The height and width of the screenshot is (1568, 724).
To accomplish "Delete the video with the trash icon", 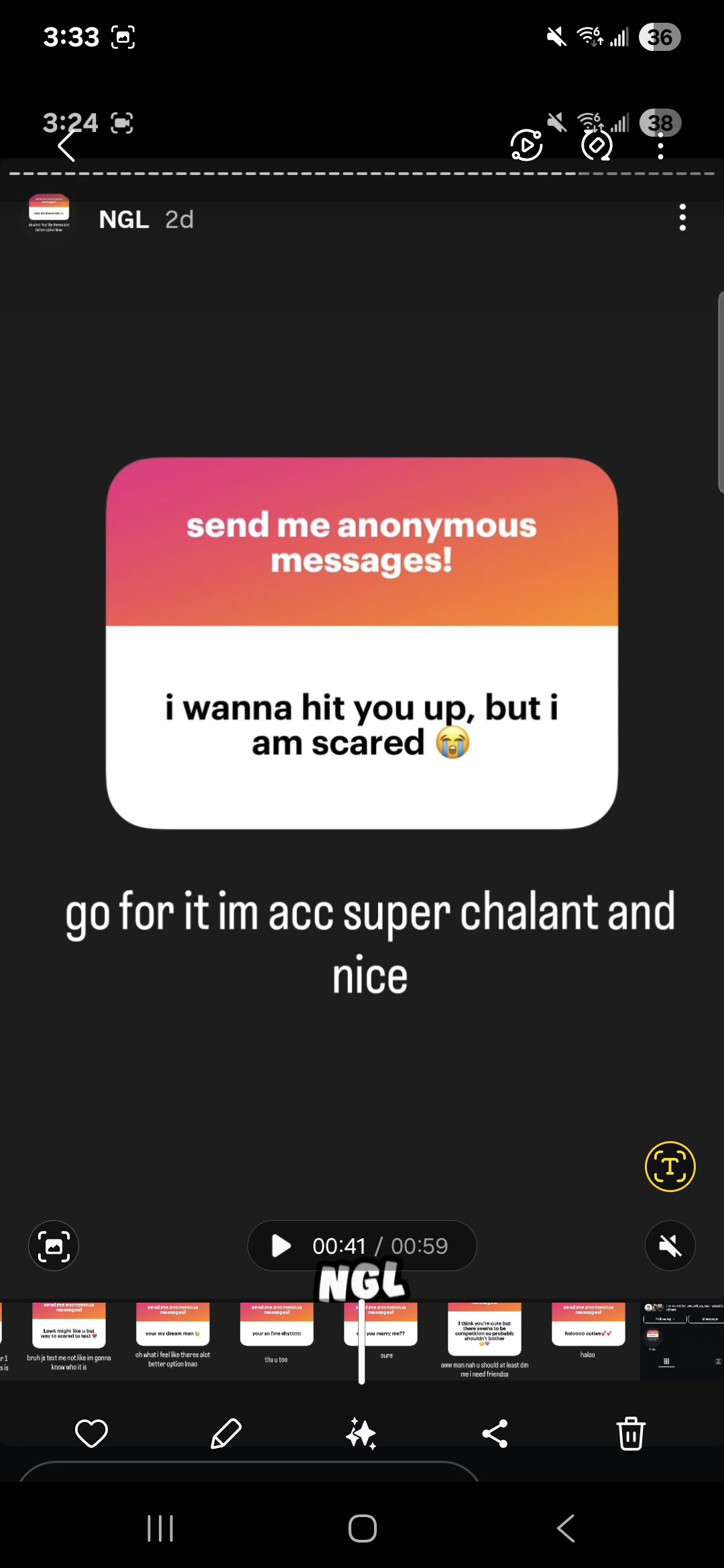I will (631, 1433).
